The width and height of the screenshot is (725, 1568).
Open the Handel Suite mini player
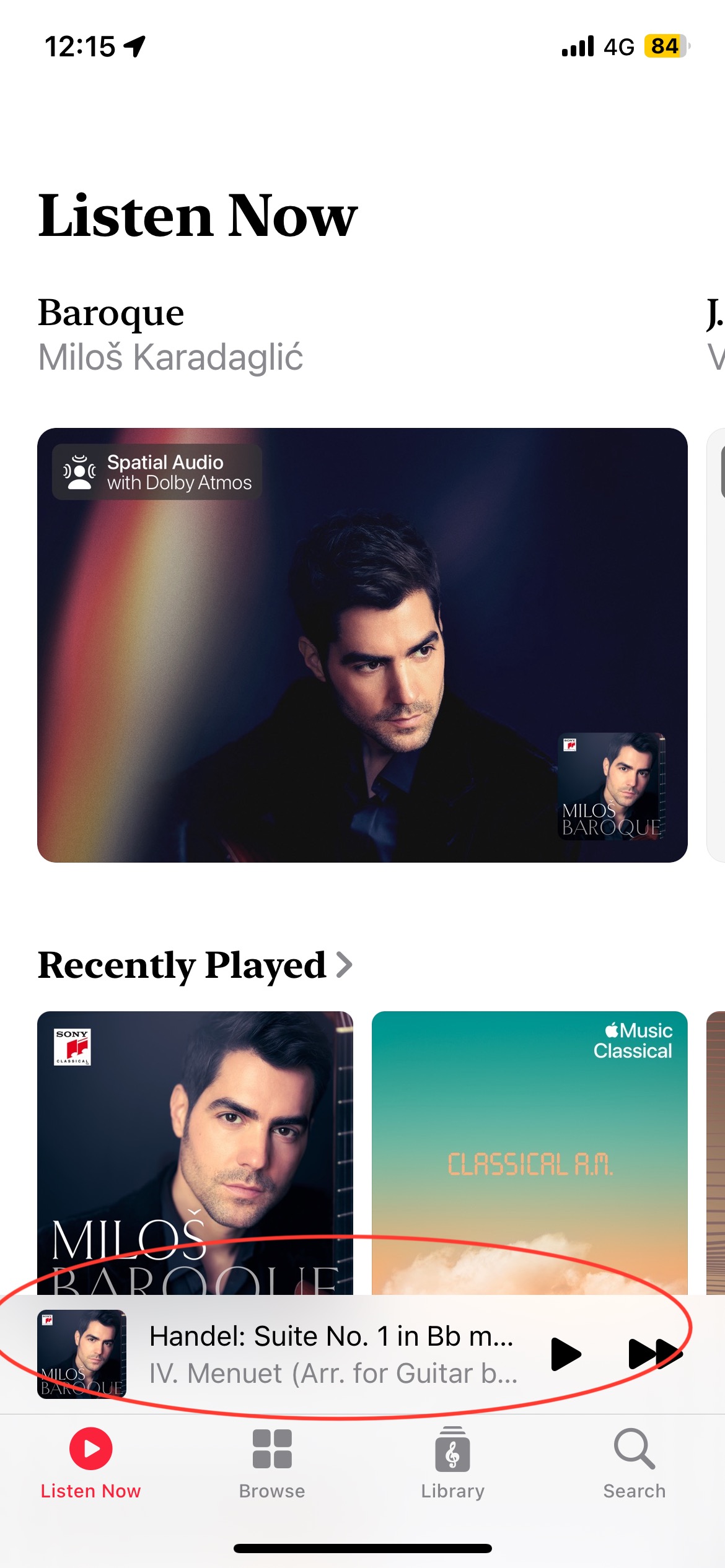(x=332, y=1354)
